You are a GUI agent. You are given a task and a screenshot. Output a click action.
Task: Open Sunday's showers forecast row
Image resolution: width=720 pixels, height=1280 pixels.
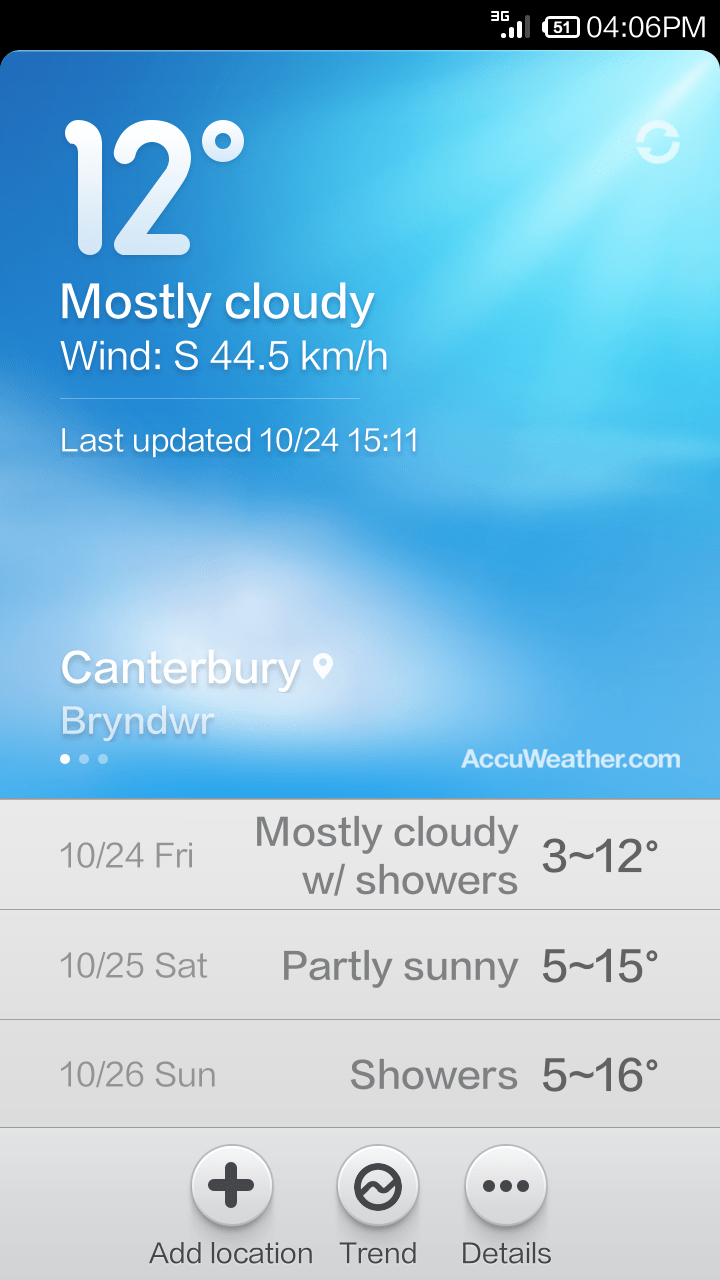(360, 1073)
